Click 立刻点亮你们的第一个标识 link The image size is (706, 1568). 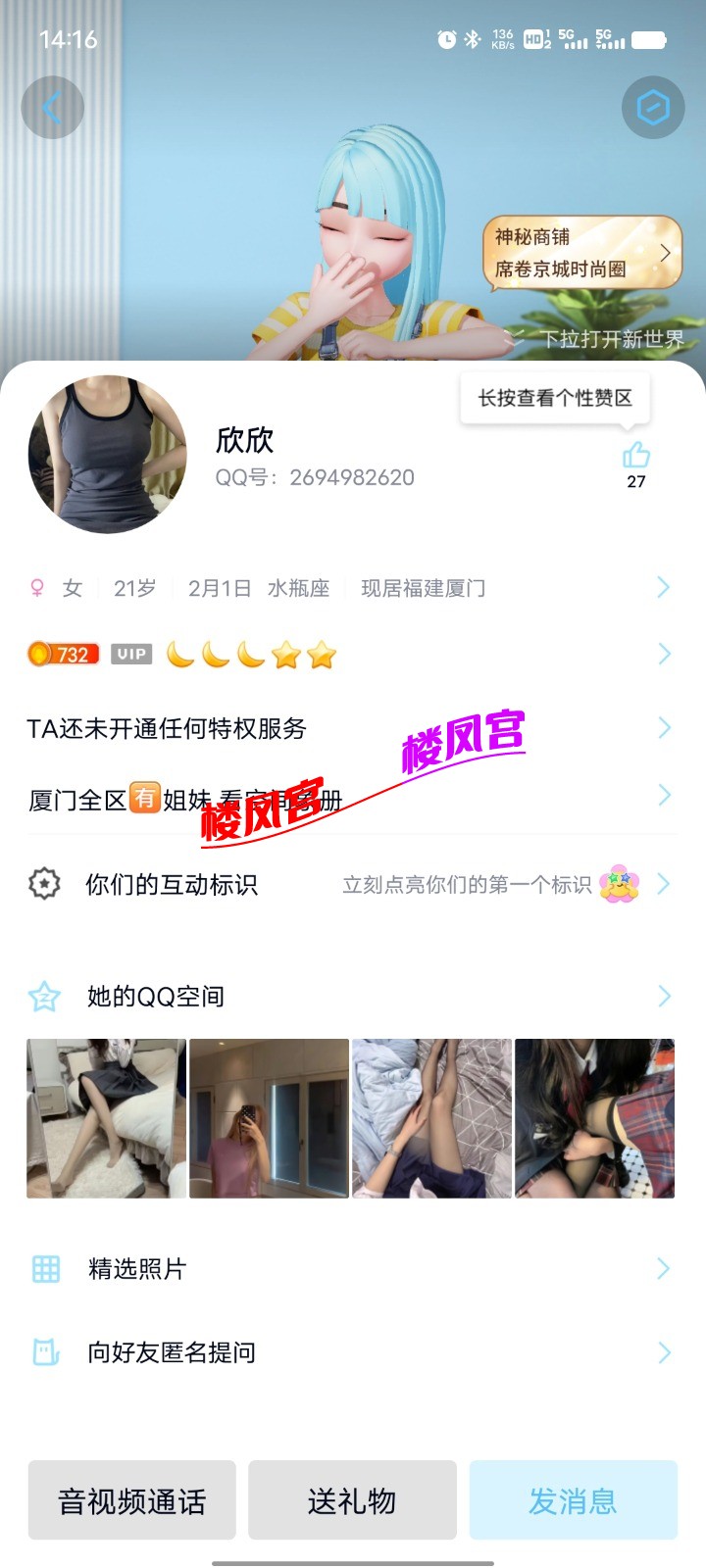click(x=466, y=883)
